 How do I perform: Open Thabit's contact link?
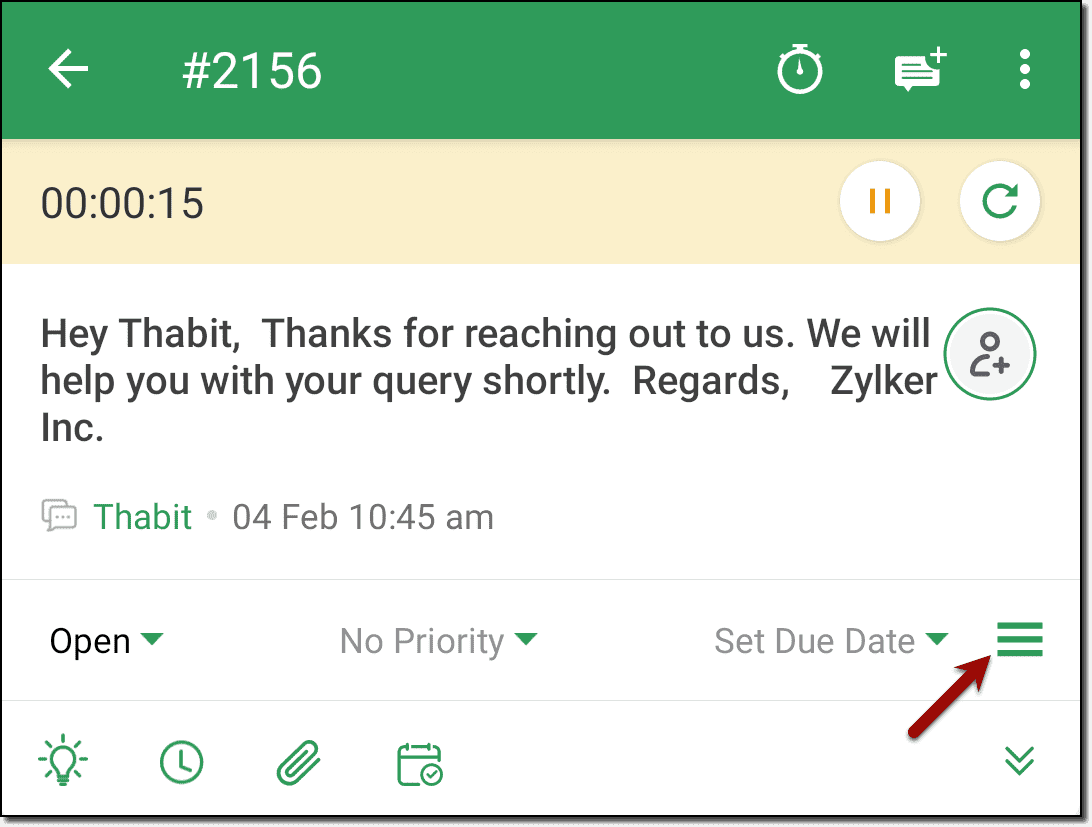(142, 517)
